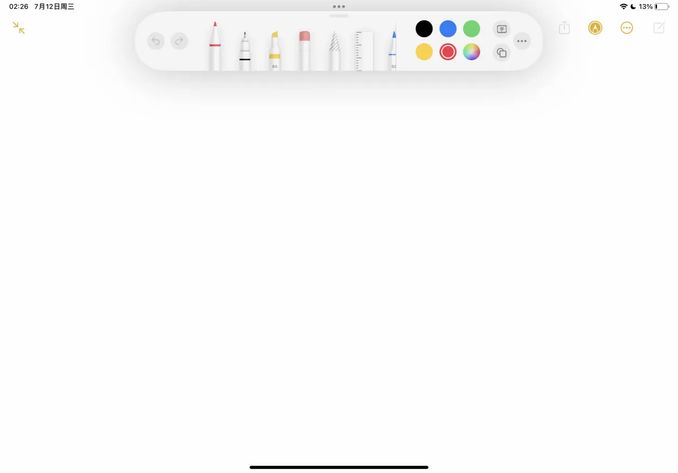678x473 pixels.
Task: Pick the lasso selection tool
Action: click(x=334, y=52)
